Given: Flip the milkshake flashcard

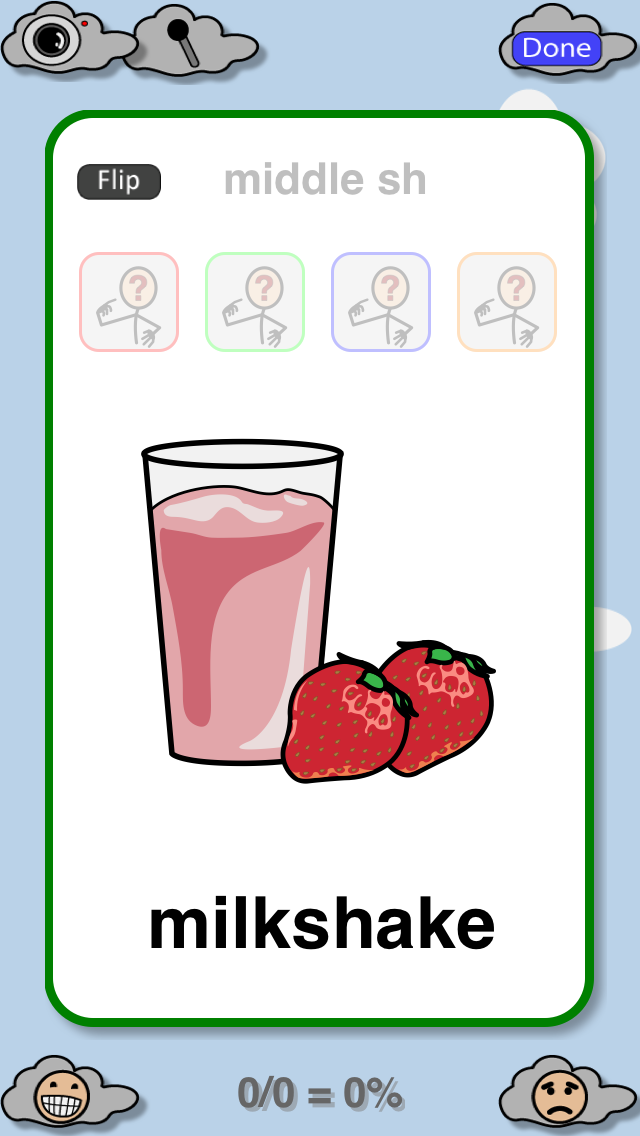Looking at the screenshot, I should pos(119,181).
